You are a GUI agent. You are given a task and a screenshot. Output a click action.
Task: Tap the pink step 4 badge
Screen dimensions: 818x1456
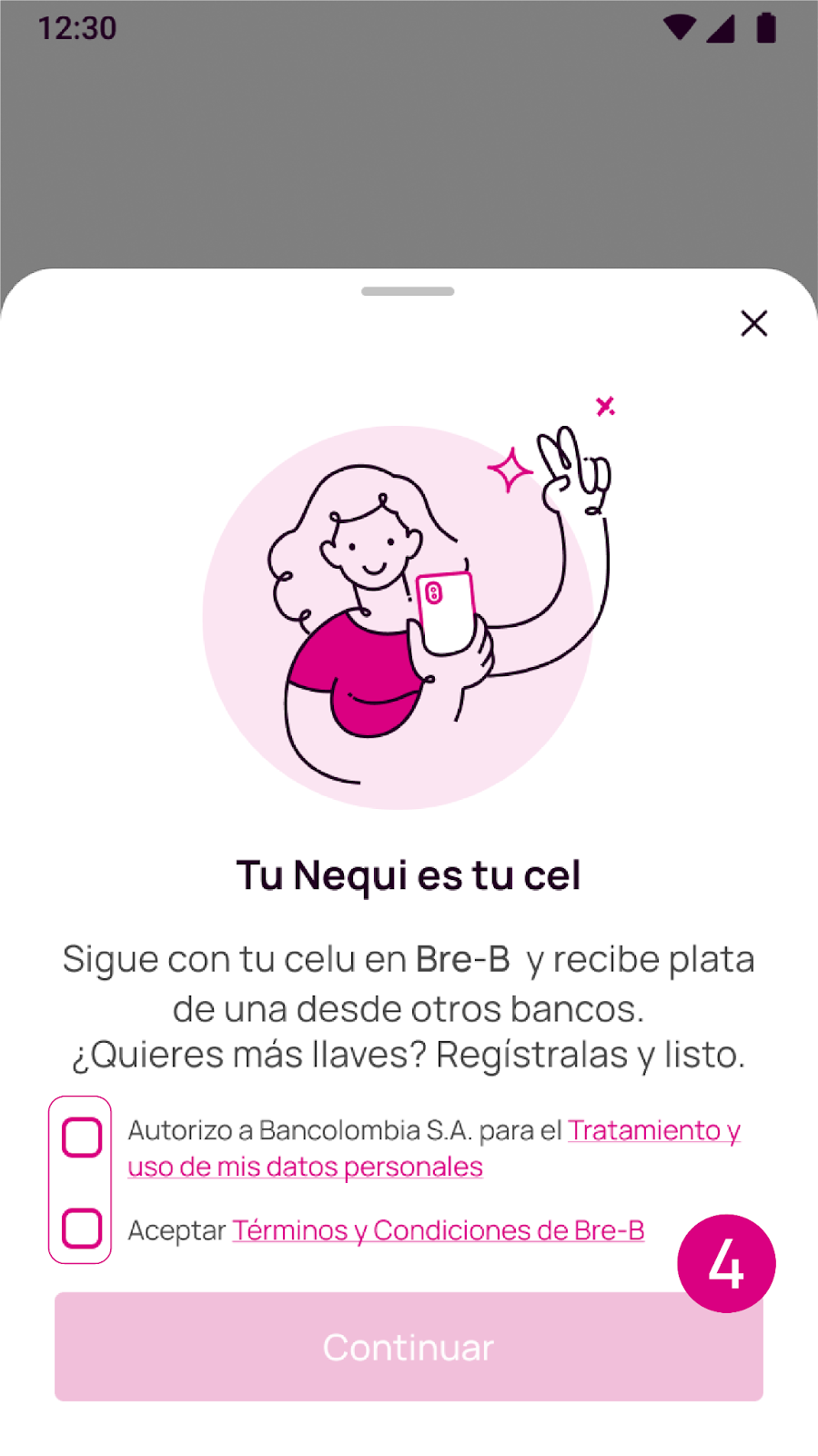725,1263
